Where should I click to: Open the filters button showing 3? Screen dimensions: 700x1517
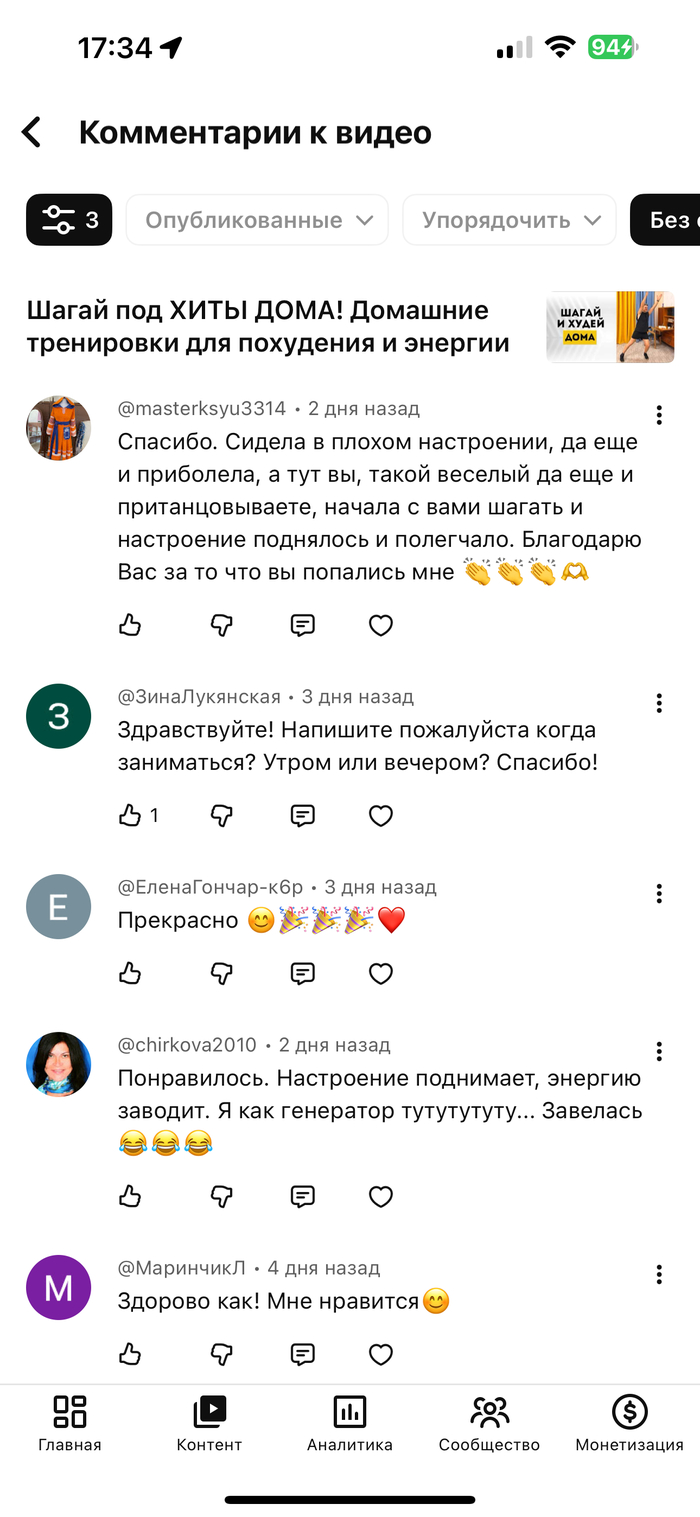pos(69,220)
